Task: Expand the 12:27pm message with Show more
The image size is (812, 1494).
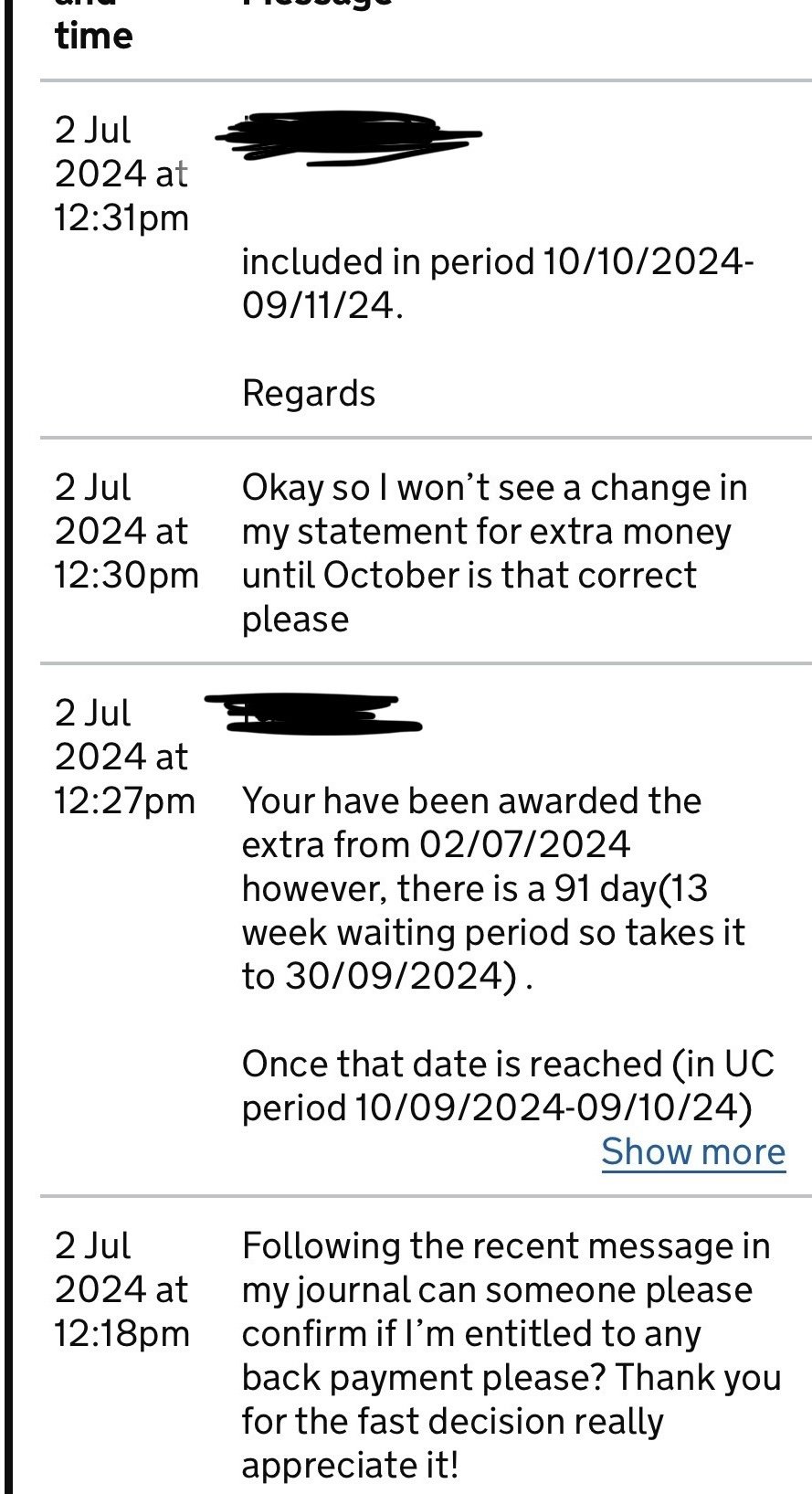Action: tap(693, 1151)
